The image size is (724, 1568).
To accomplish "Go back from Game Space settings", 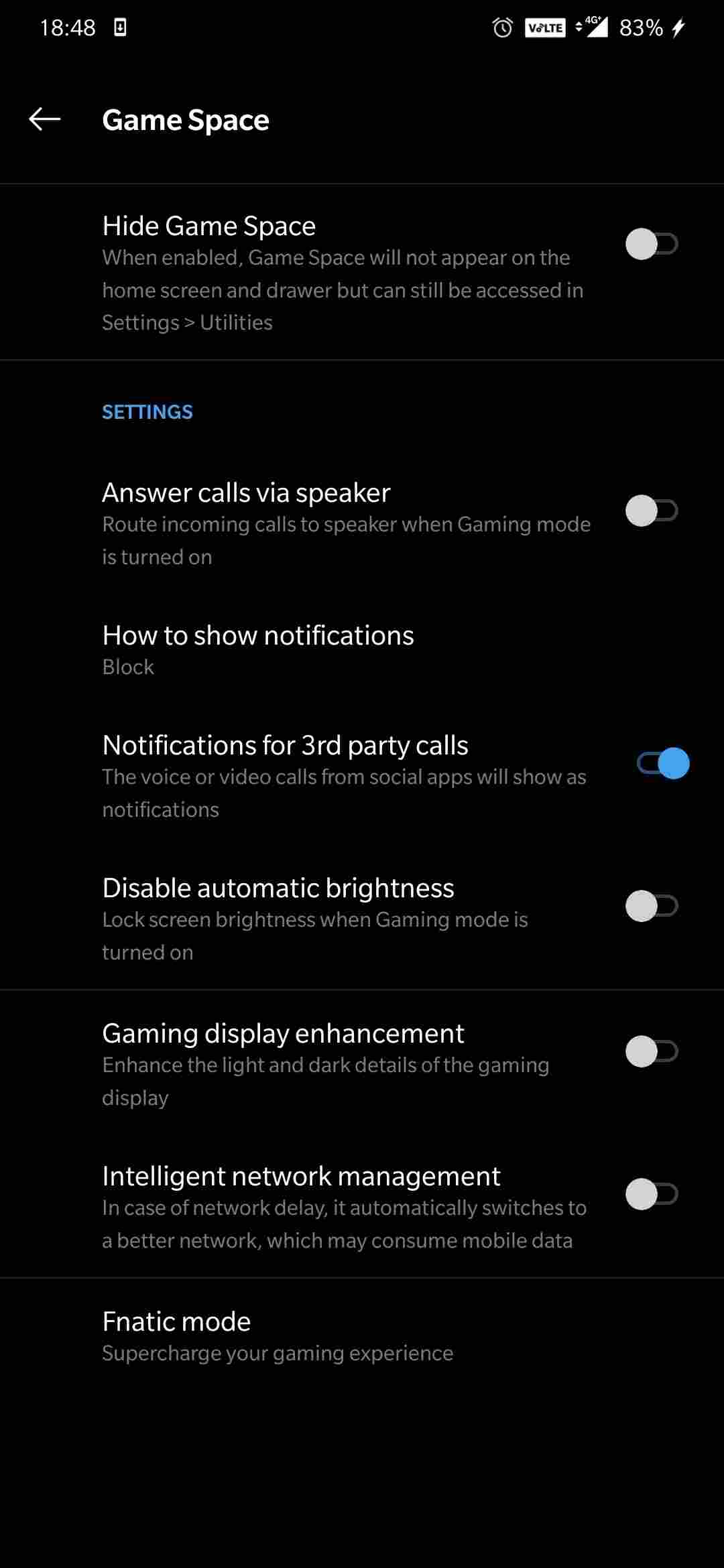I will (x=45, y=119).
